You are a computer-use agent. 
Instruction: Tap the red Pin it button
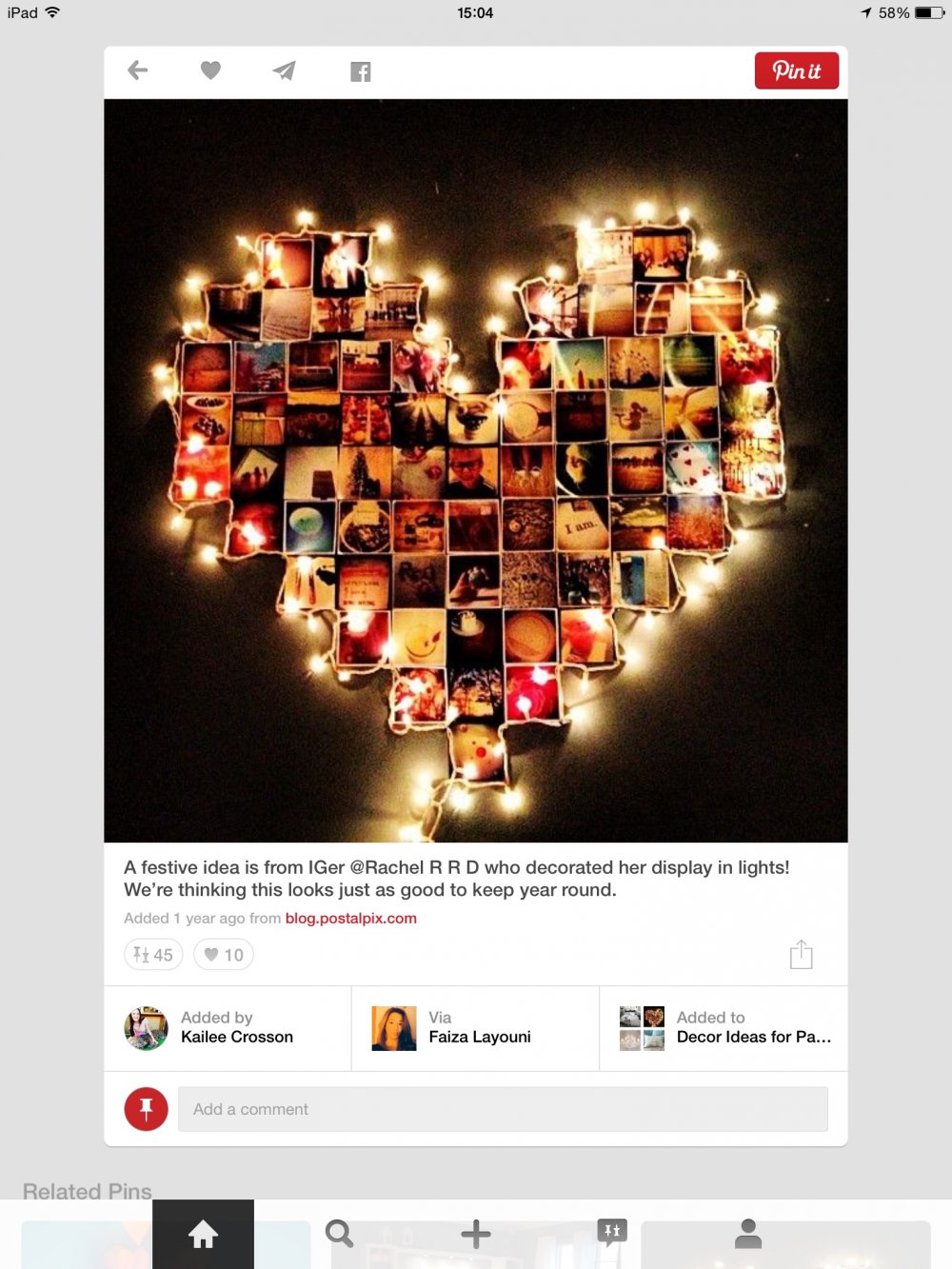(796, 70)
